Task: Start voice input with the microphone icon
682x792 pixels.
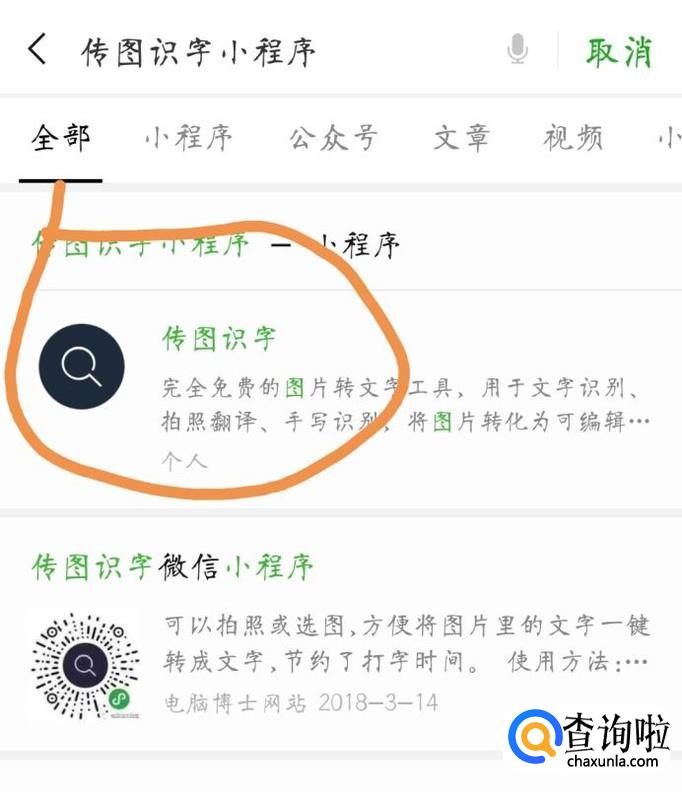Action: (518, 49)
